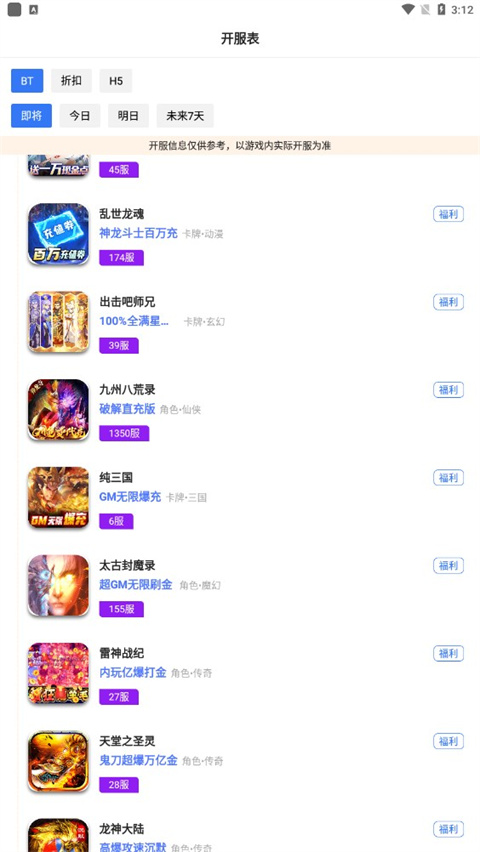This screenshot has height=852, width=480.
Task: Select the 即将 time filter
Action: (32, 116)
